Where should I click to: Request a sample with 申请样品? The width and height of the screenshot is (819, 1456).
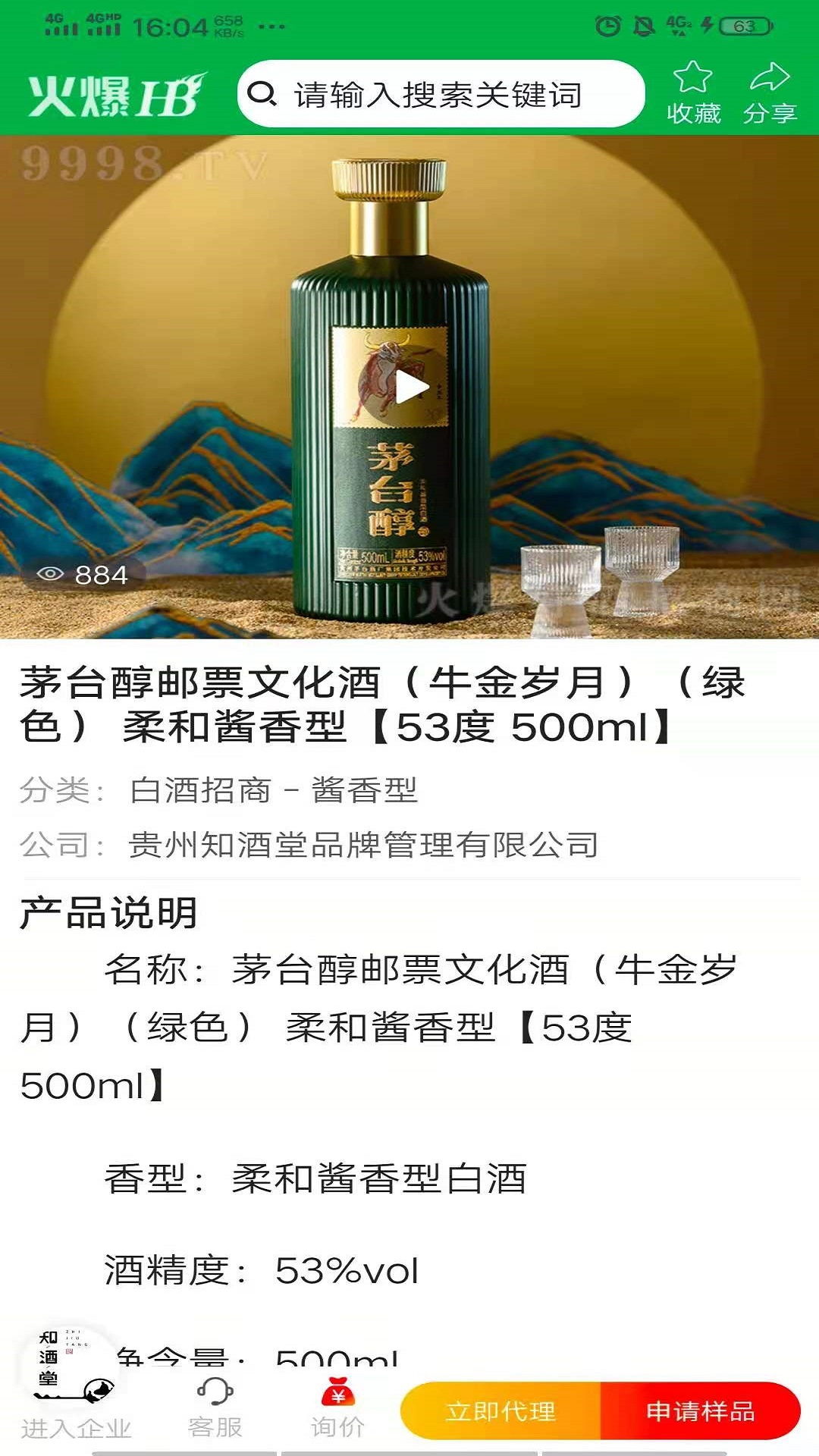point(700,1411)
